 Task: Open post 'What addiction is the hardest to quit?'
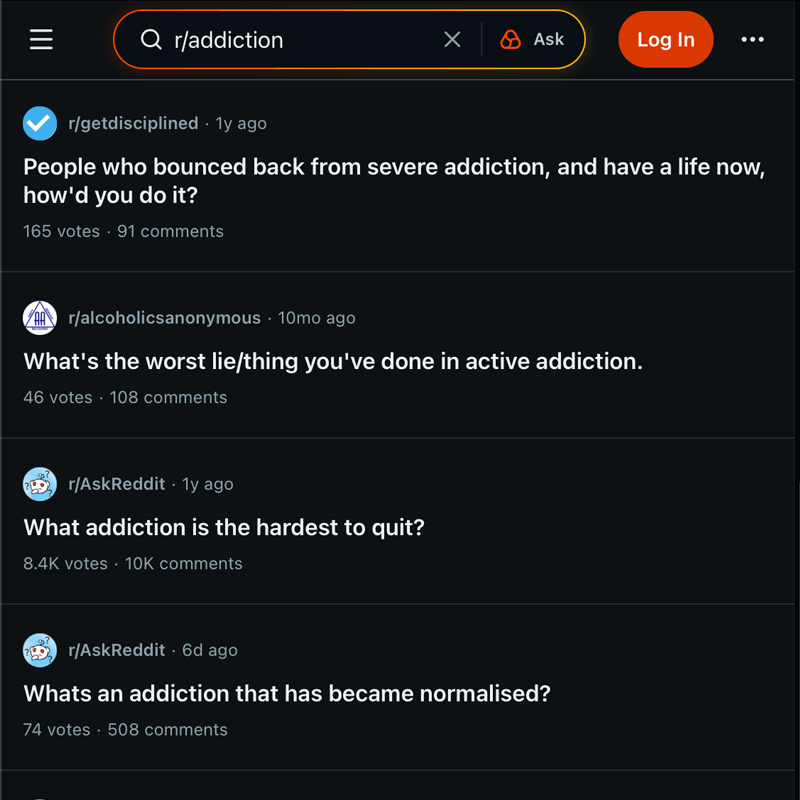(x=224, y=527)
